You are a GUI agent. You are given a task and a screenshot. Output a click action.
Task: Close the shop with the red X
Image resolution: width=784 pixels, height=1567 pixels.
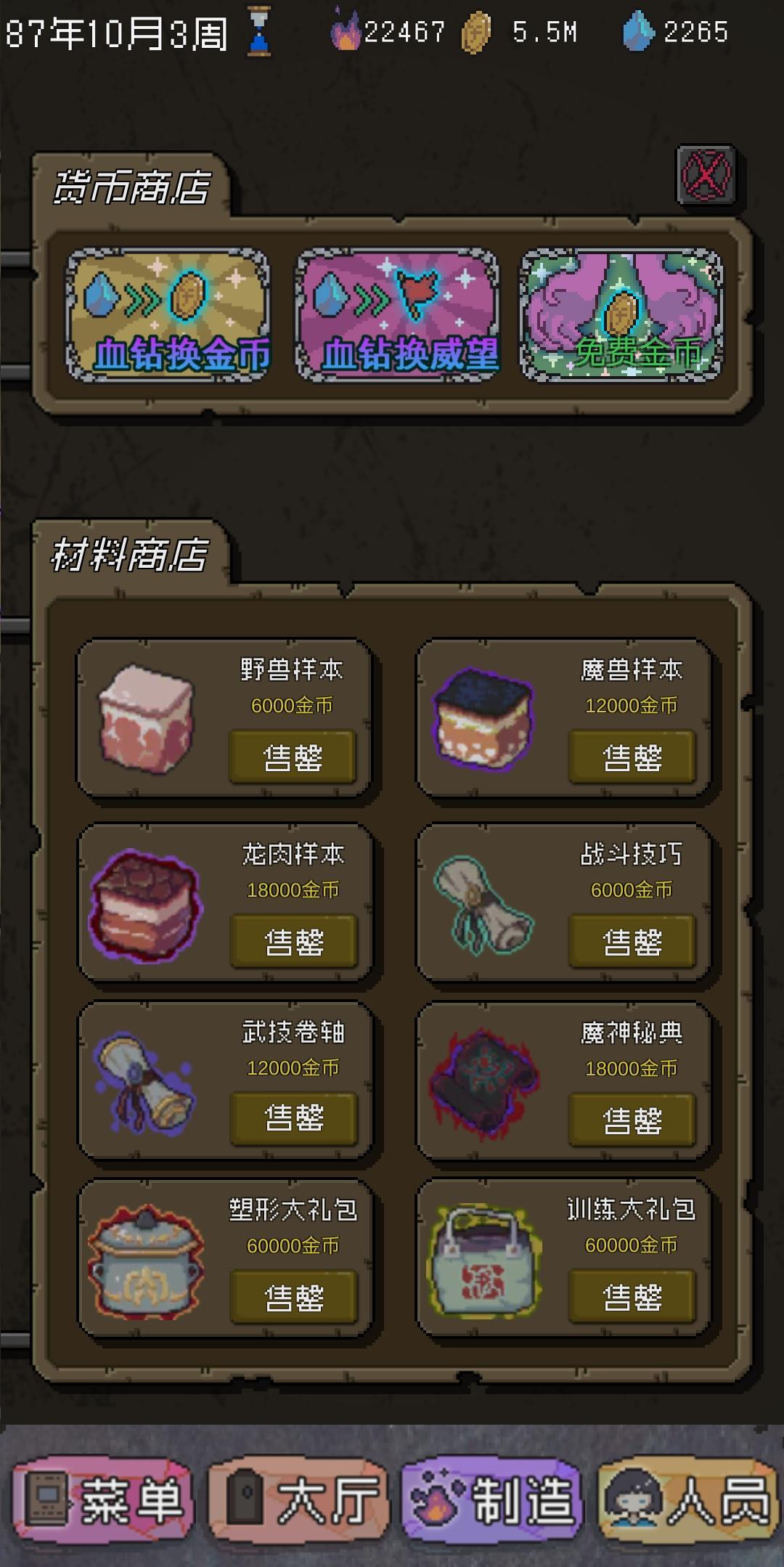click(705, 175)
